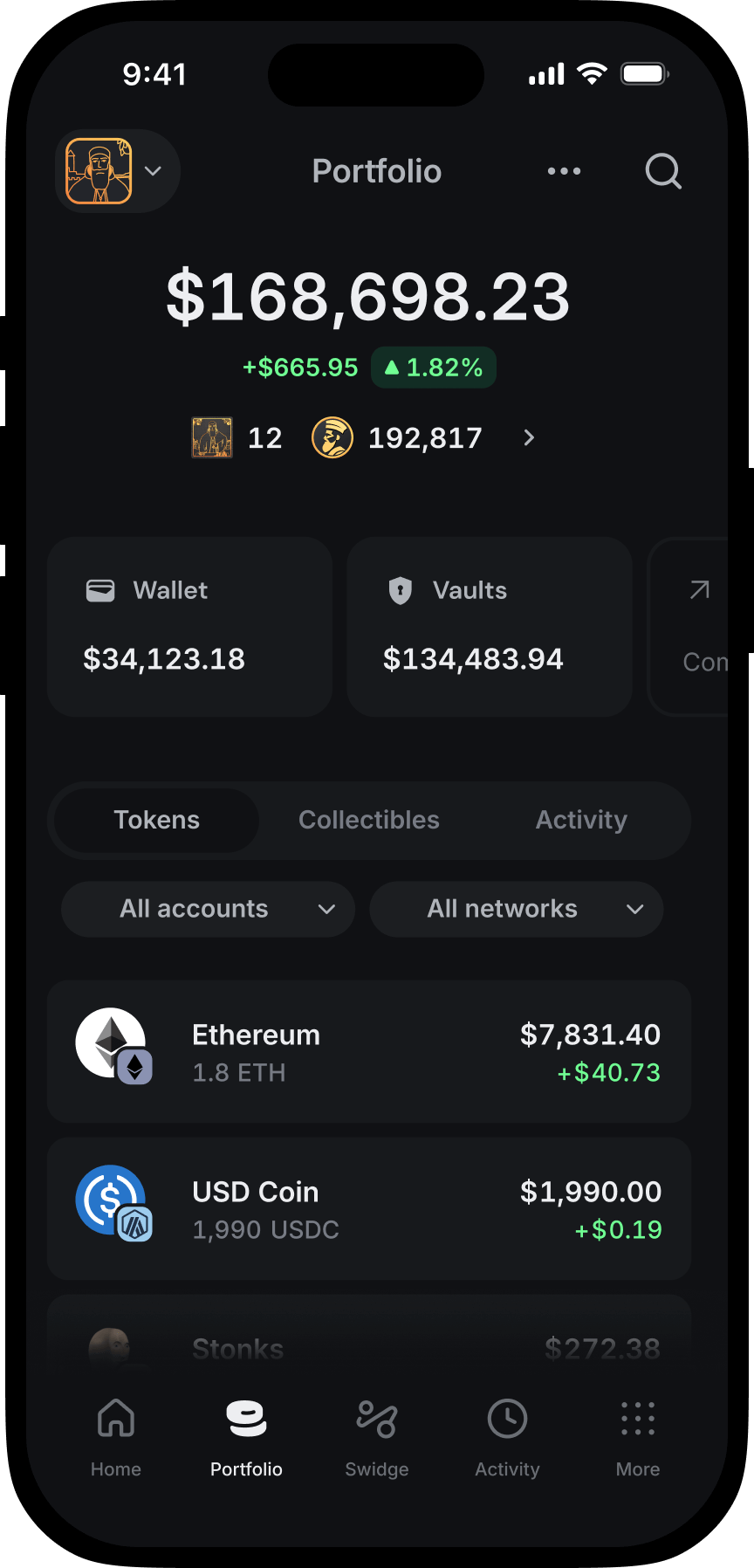Open the account switcher avatar dropdown
This screenshot has height=1568, width=754.
coord(117,171)
